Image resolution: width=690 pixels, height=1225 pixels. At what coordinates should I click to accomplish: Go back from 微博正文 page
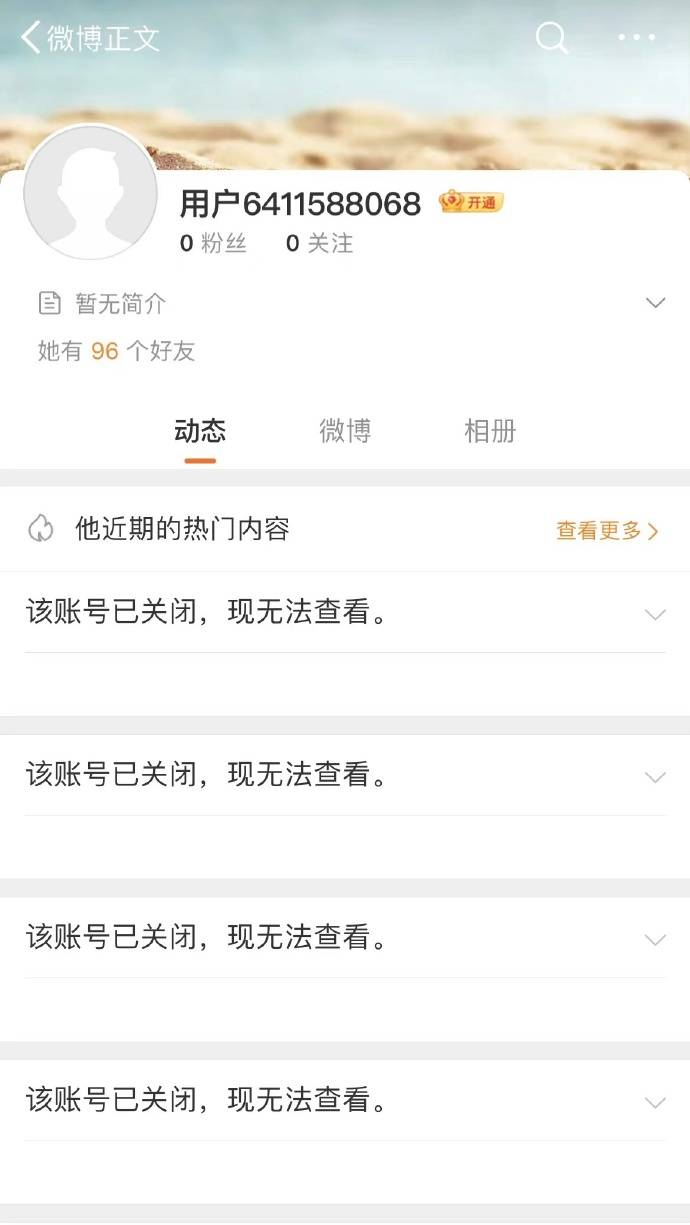pyautogui.click(x=32, y=38)
